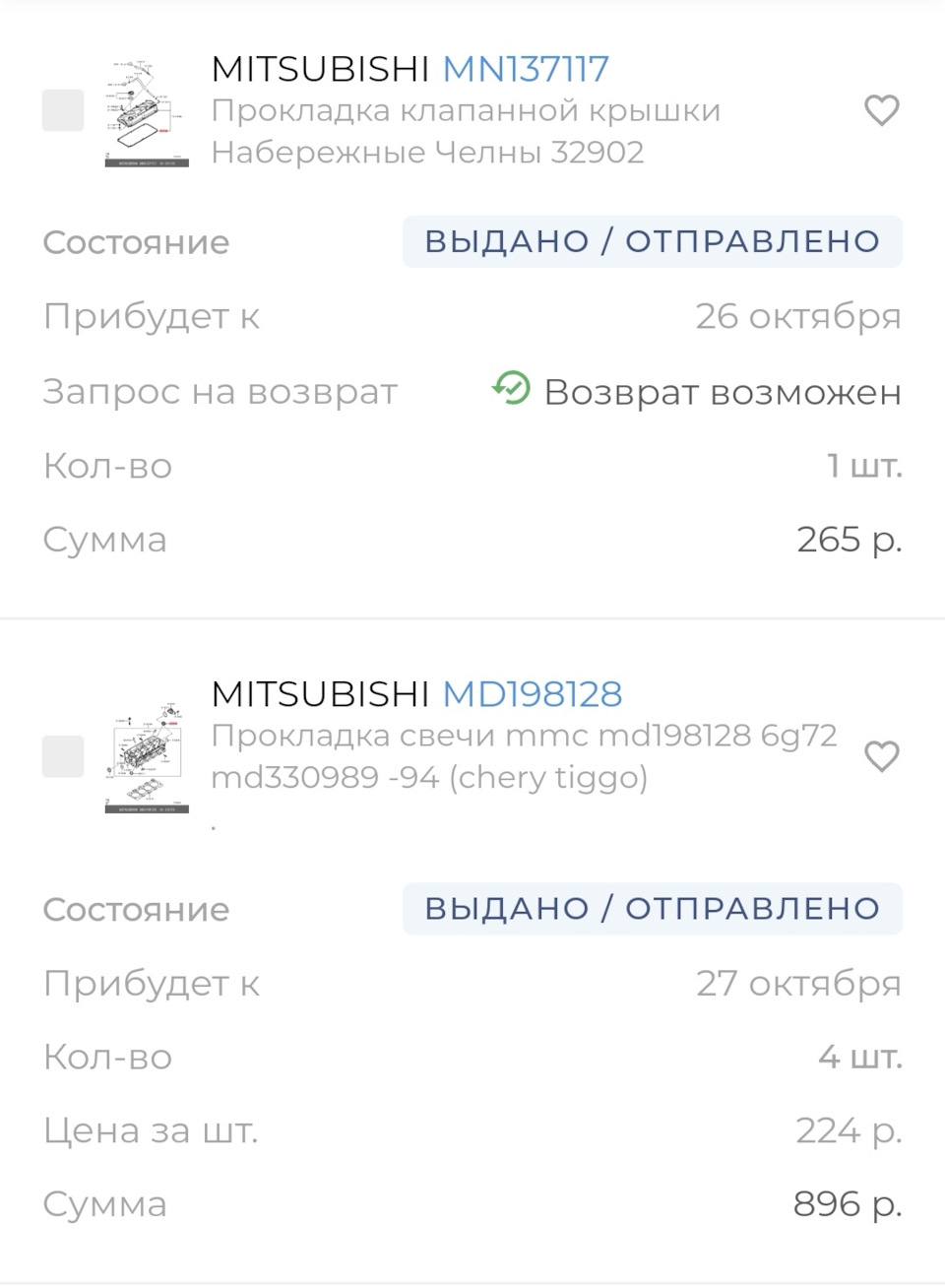
Task: Click the return-possible arrow icon
Action: (509, 390)
